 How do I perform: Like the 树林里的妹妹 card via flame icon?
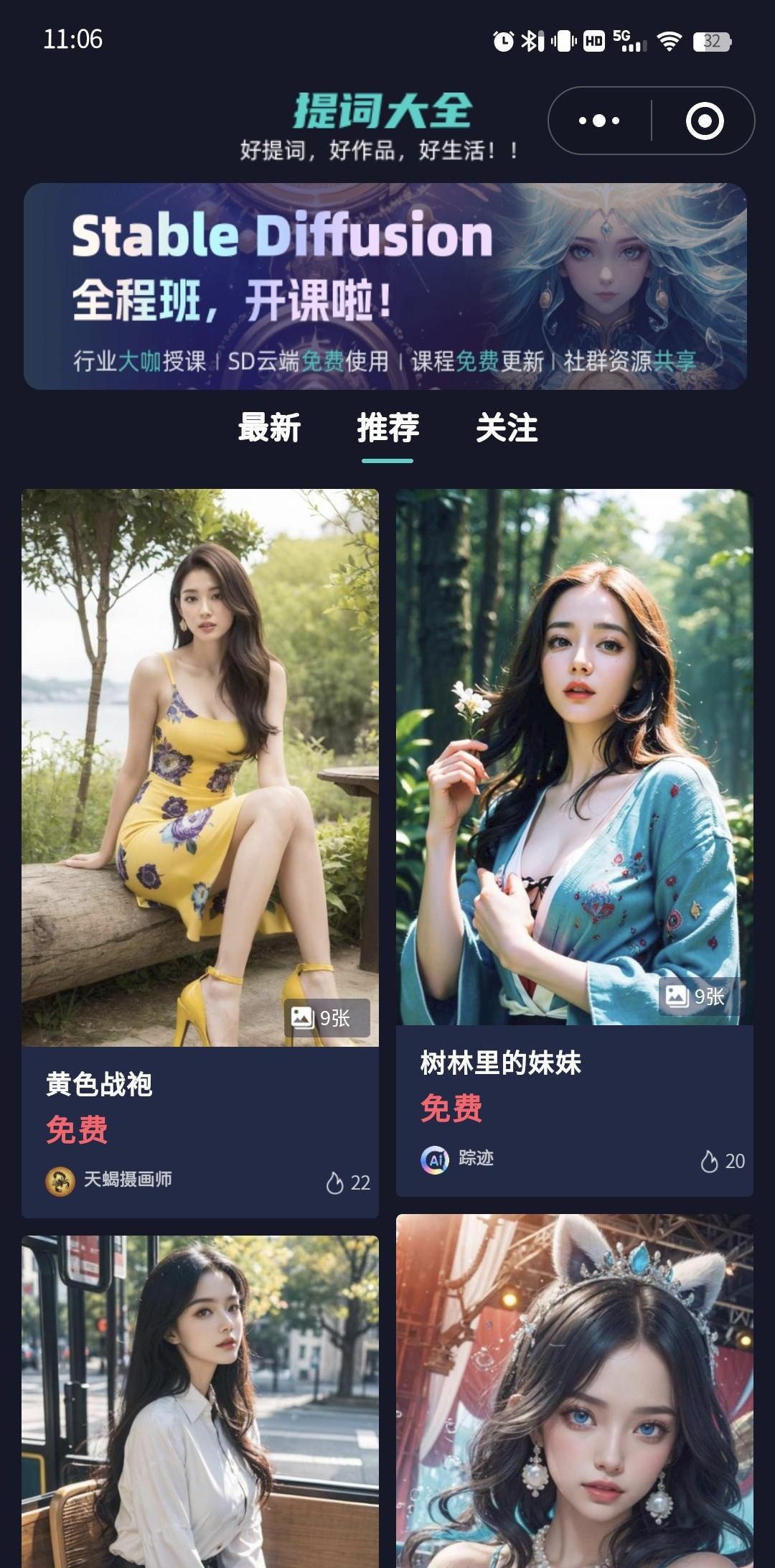[710, 1161]
